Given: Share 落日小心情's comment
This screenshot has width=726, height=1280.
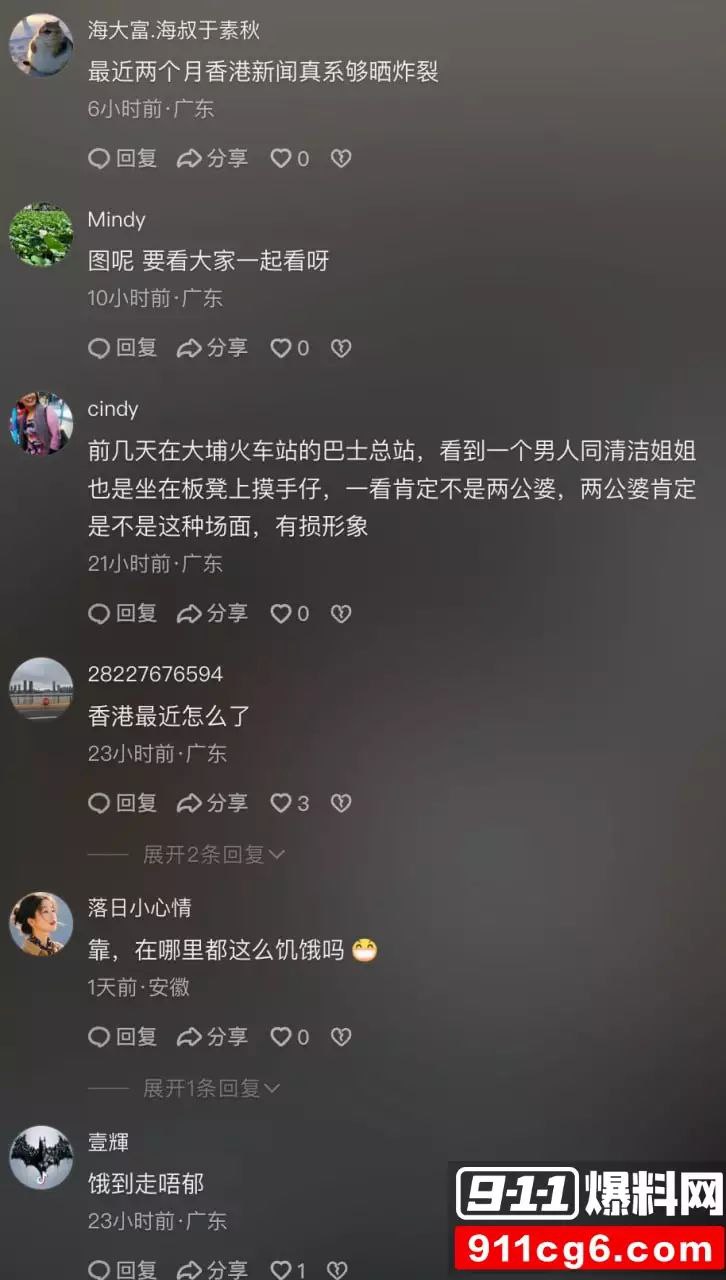Looking at the screenshot, I should [212, 1037].
